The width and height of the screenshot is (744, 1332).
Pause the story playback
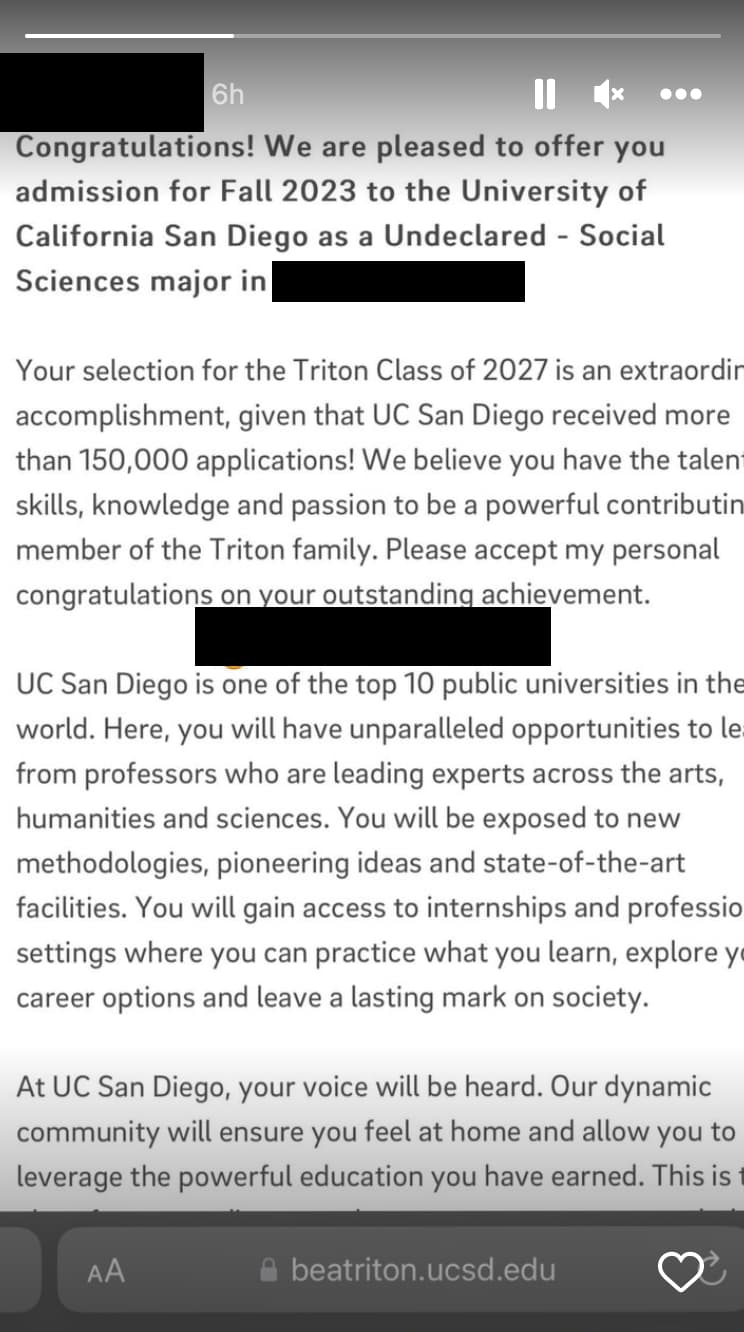click(545, 94)
